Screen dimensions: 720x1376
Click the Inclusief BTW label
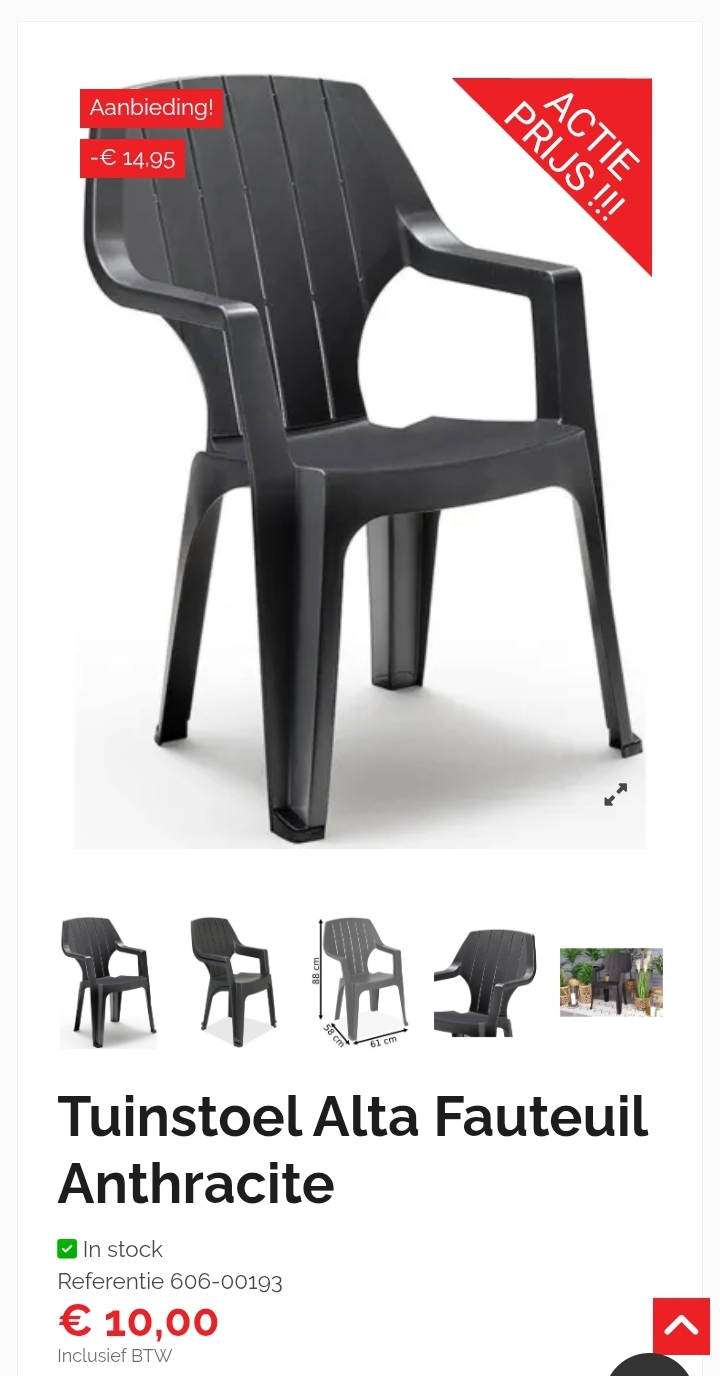[x=114, y=1356]
